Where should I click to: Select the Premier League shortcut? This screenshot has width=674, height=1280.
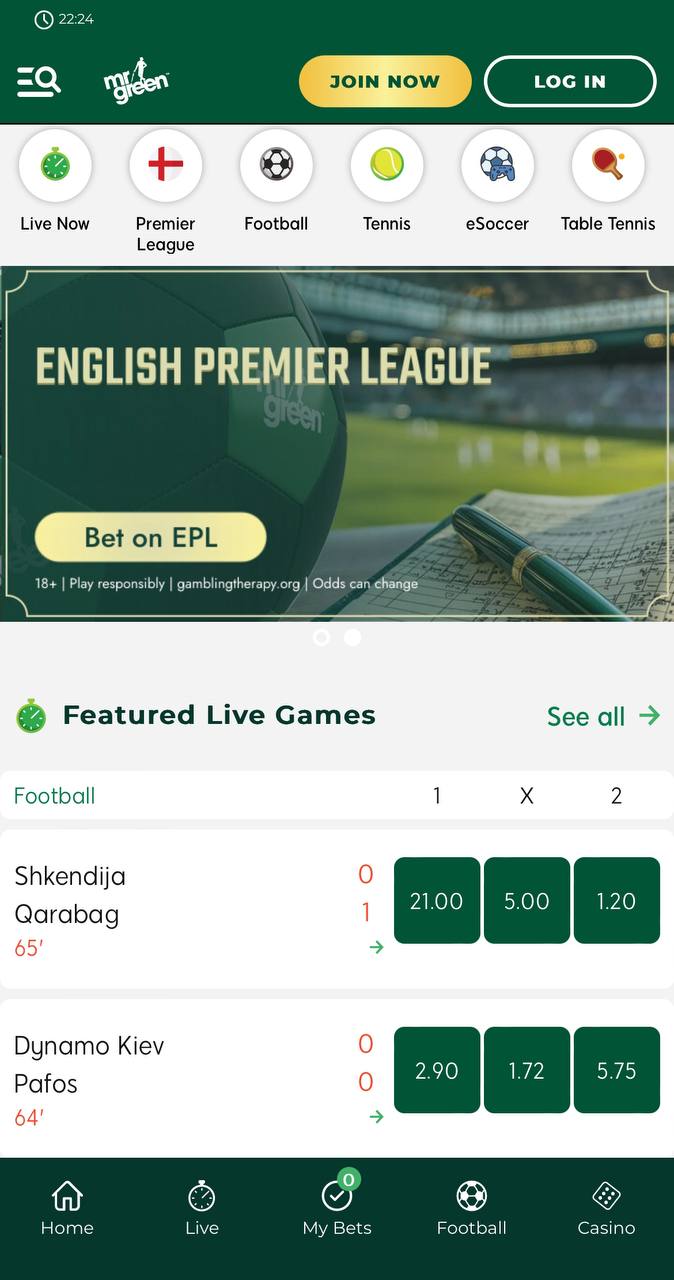click(165, 192)
